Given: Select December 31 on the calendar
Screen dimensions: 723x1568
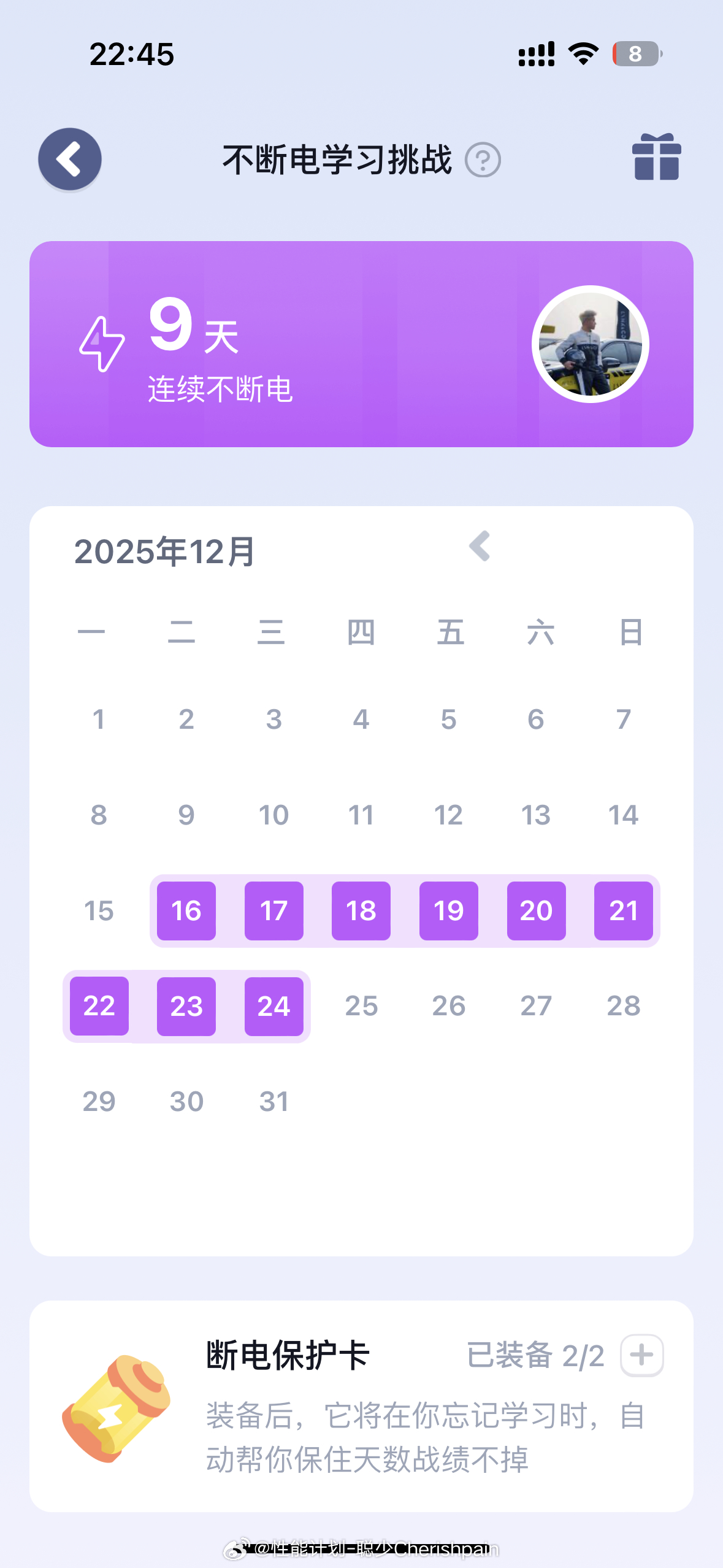Looking at the screenshot, I should click(x=274, y=1101).
